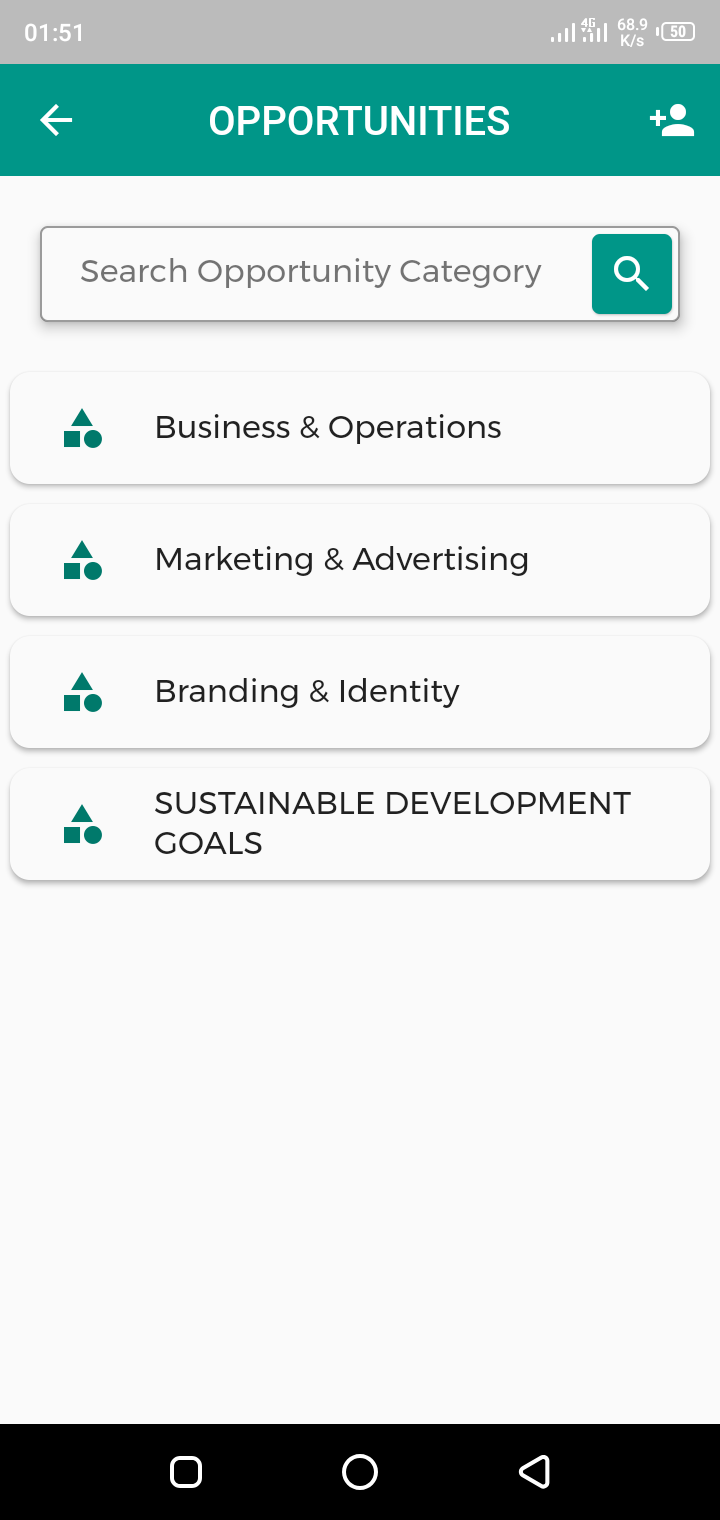Tap the system home button
Screen dimensions: 720x1520
click(360, 1472)
